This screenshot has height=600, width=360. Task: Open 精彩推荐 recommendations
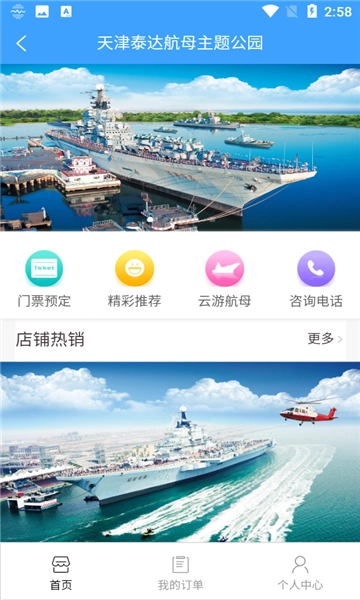pos(134,279)
